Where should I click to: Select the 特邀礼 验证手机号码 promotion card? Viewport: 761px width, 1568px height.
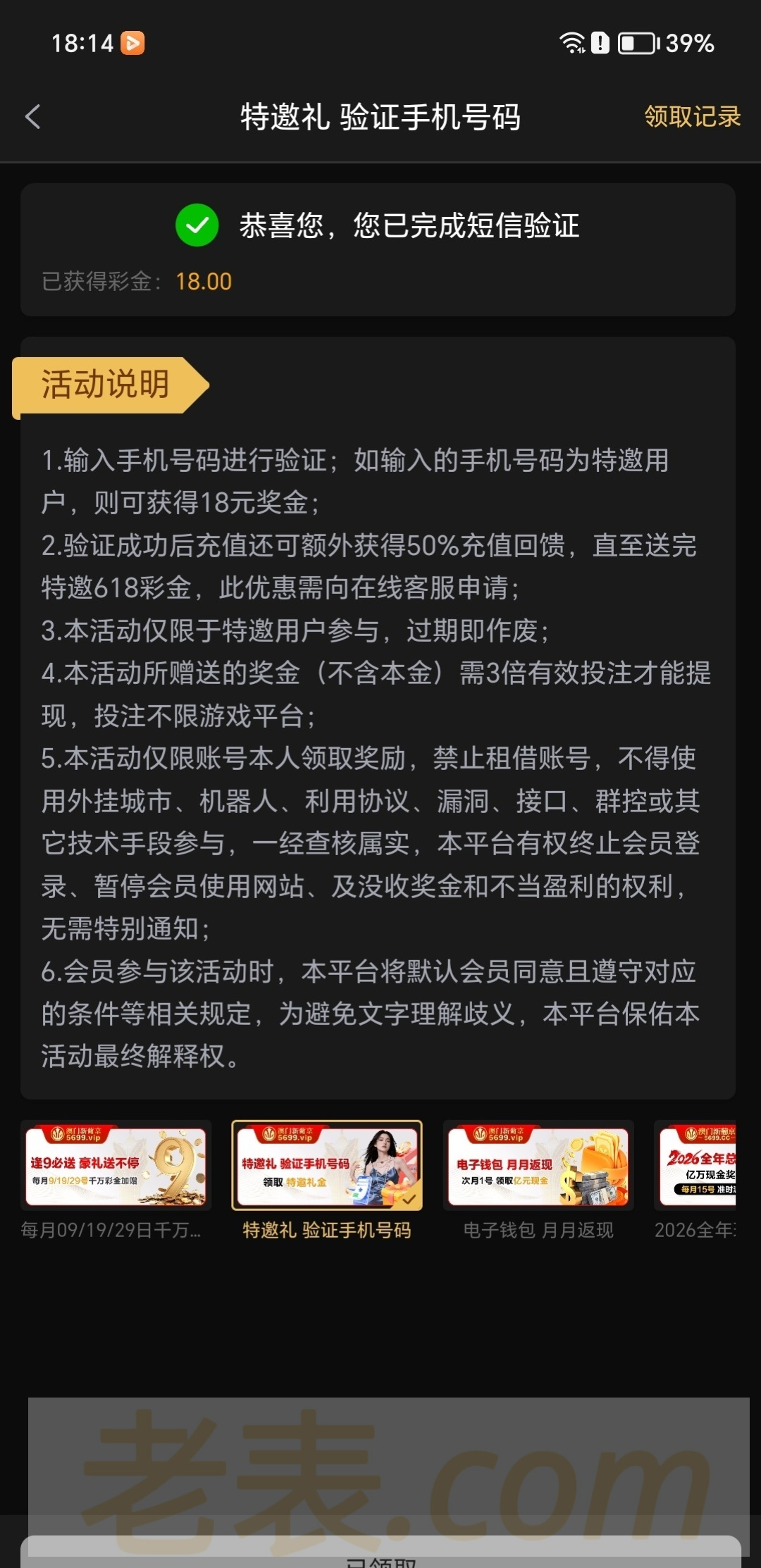pyautogui.click(x=327, y=1166)
